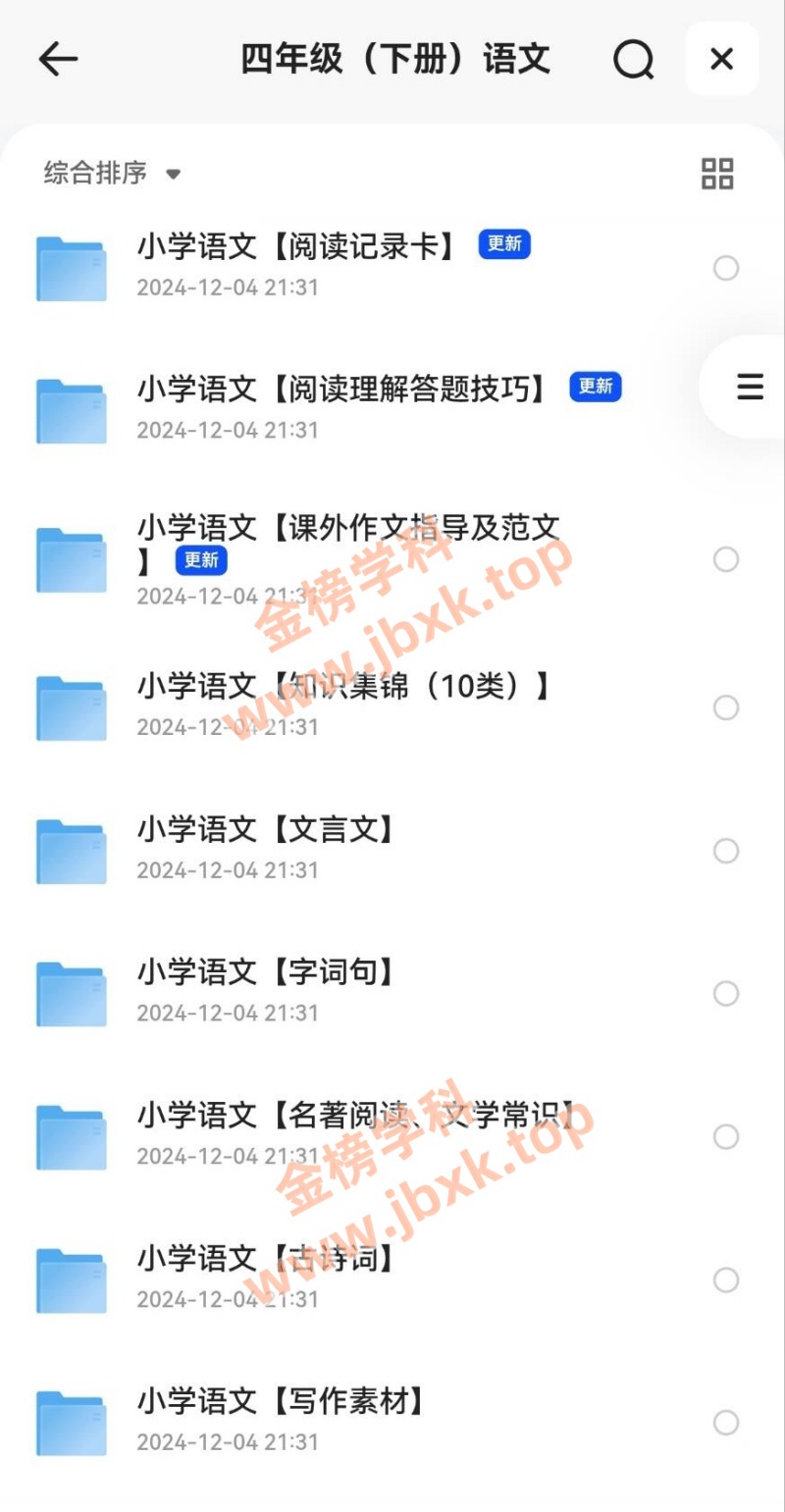
Task: Switch to grid view layout
Action: pyautogui.click(x=717, y=173)
